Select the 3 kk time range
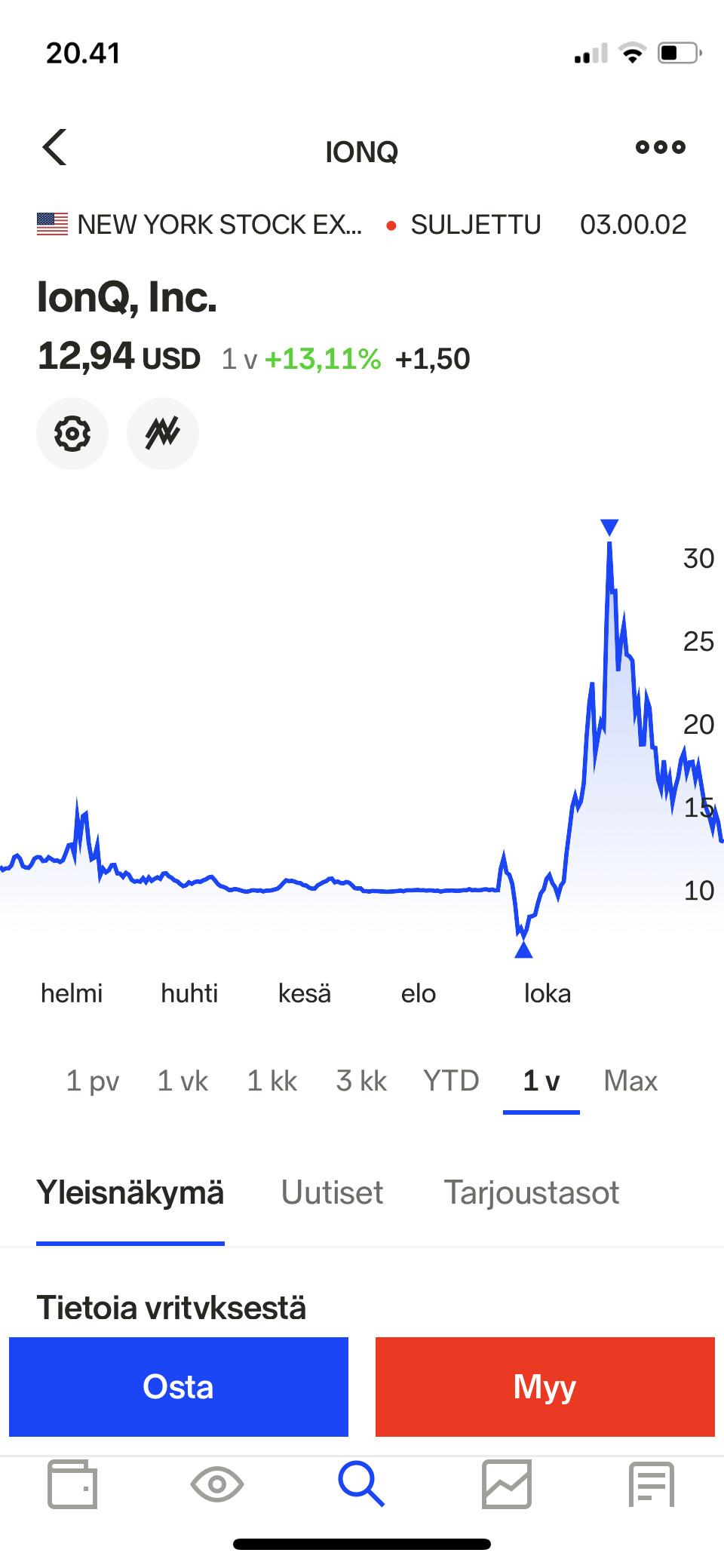The width and height of the screenshot is (724, 1568). 361,1081
